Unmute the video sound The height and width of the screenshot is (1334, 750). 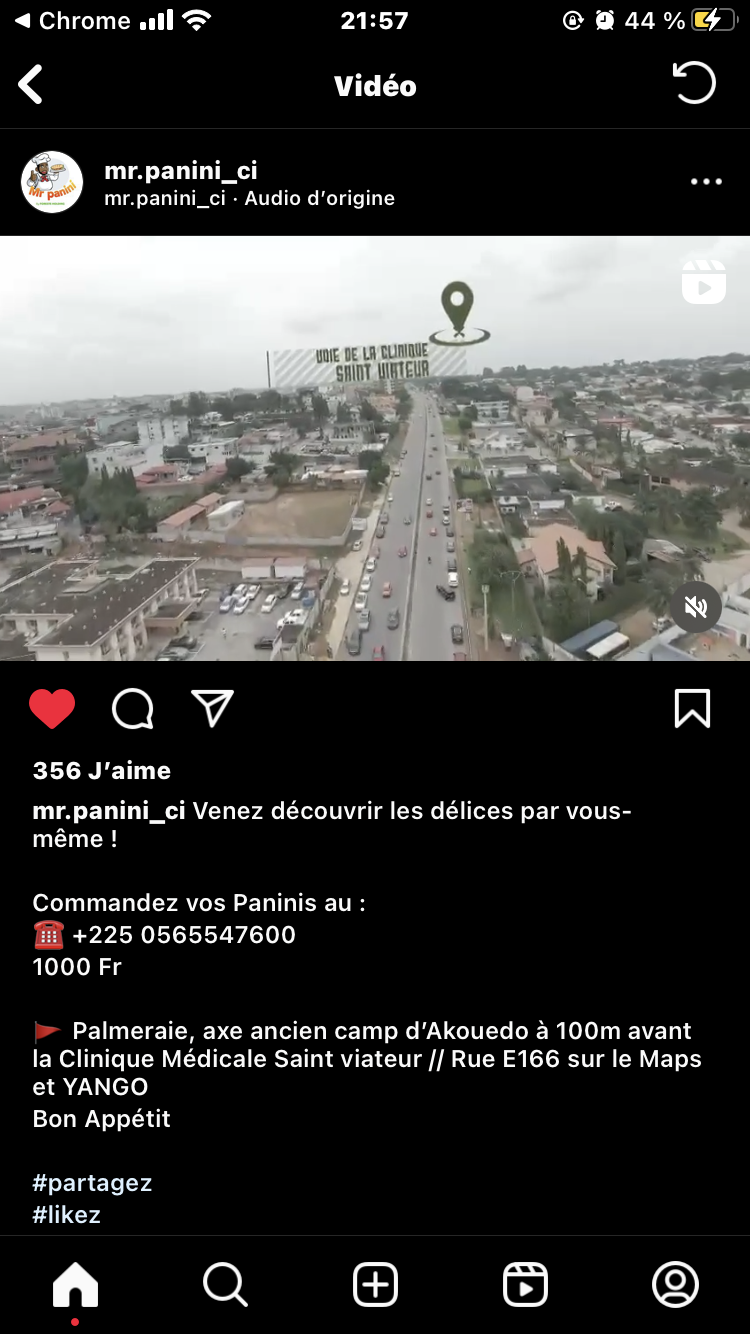tap(696, 607)
